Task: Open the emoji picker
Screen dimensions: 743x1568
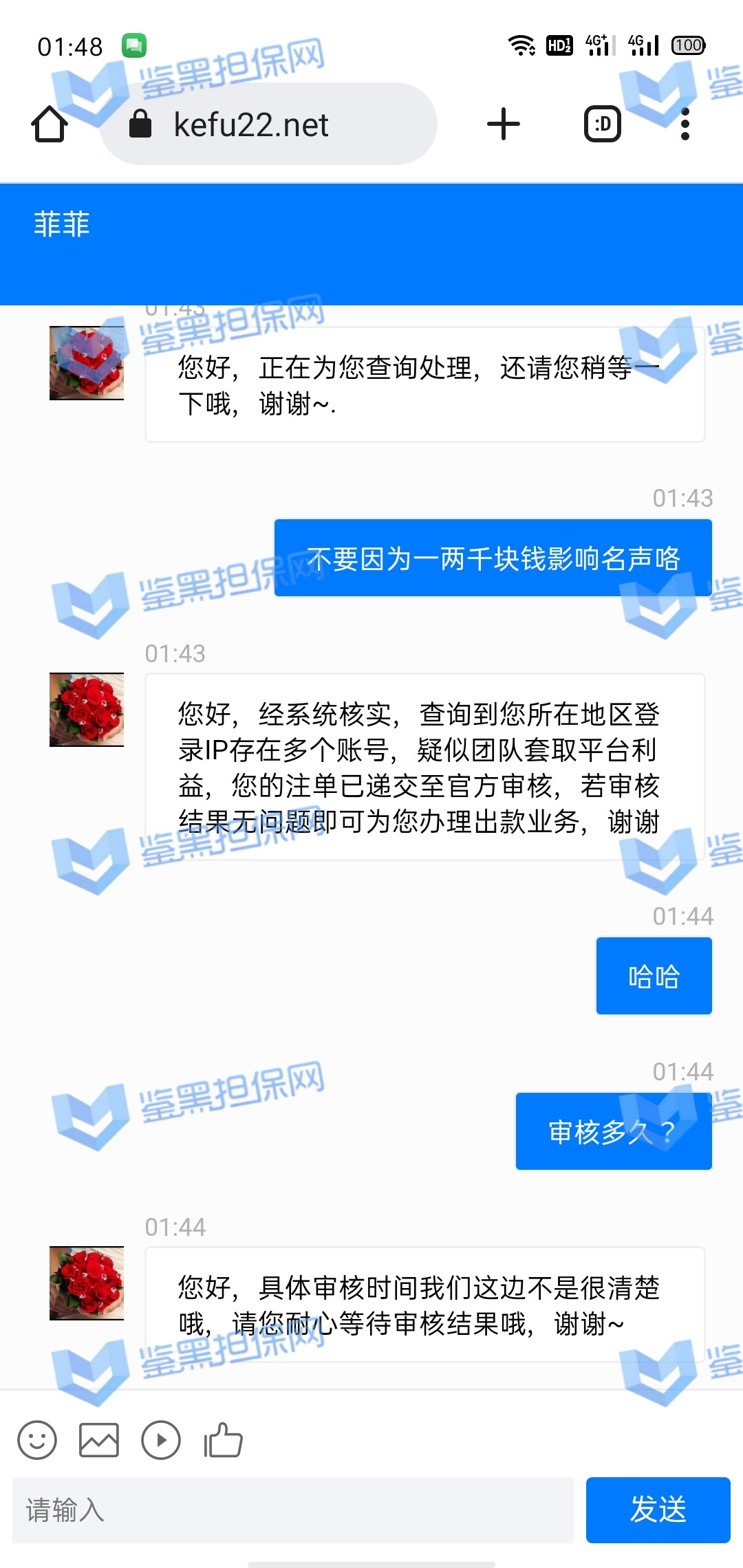Action: coord(37,1439)
